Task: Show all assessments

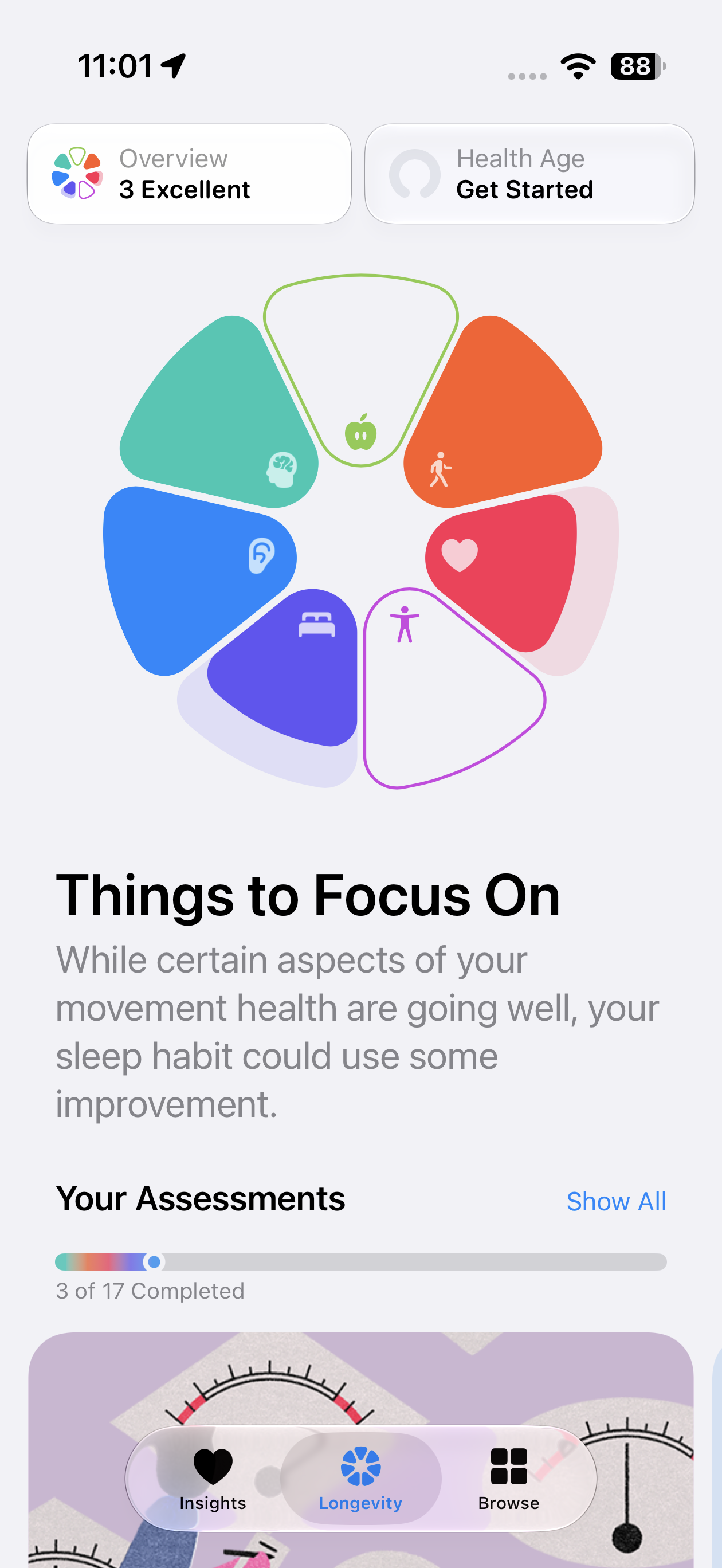Action: tap(616, 1201)
